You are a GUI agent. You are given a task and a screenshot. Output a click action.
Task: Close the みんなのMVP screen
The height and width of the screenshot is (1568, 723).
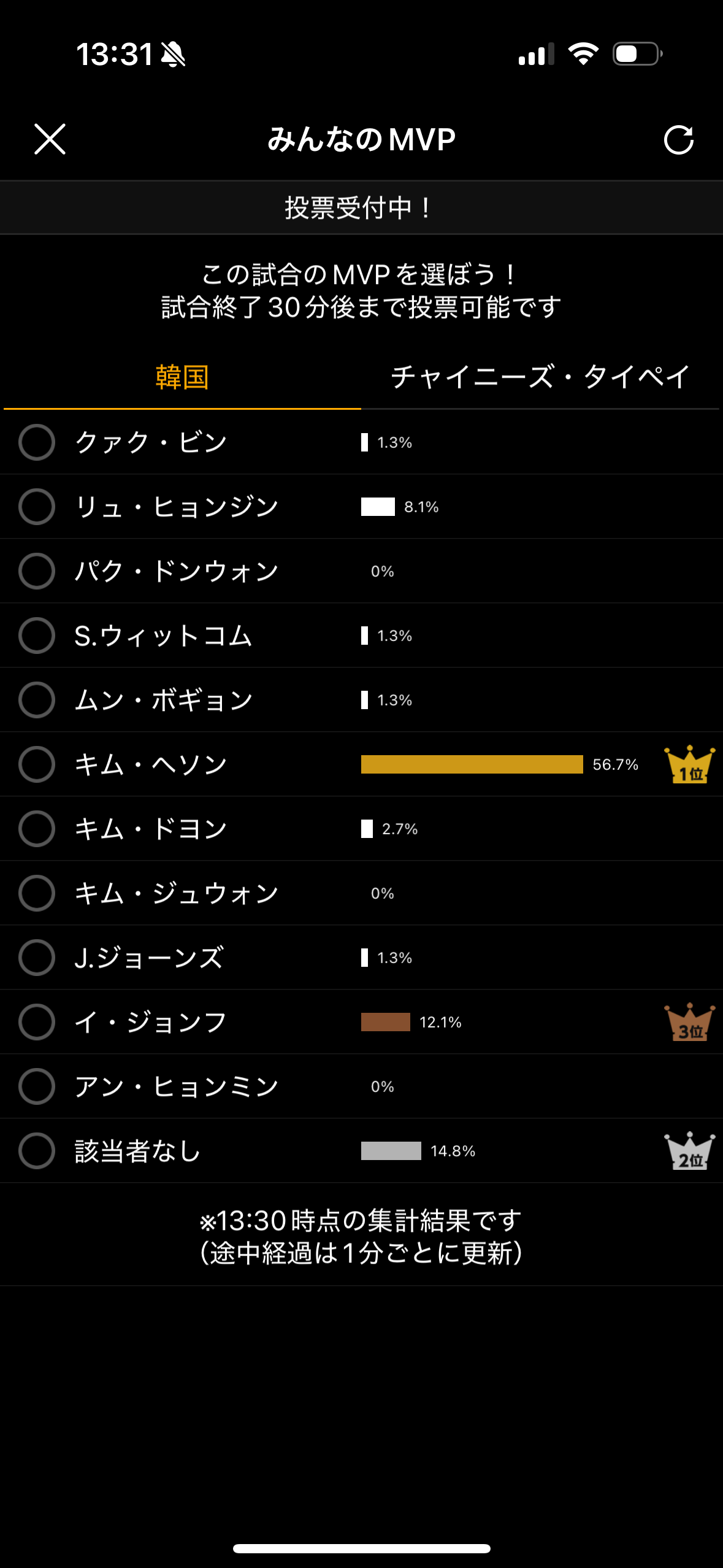pos(50,139)
